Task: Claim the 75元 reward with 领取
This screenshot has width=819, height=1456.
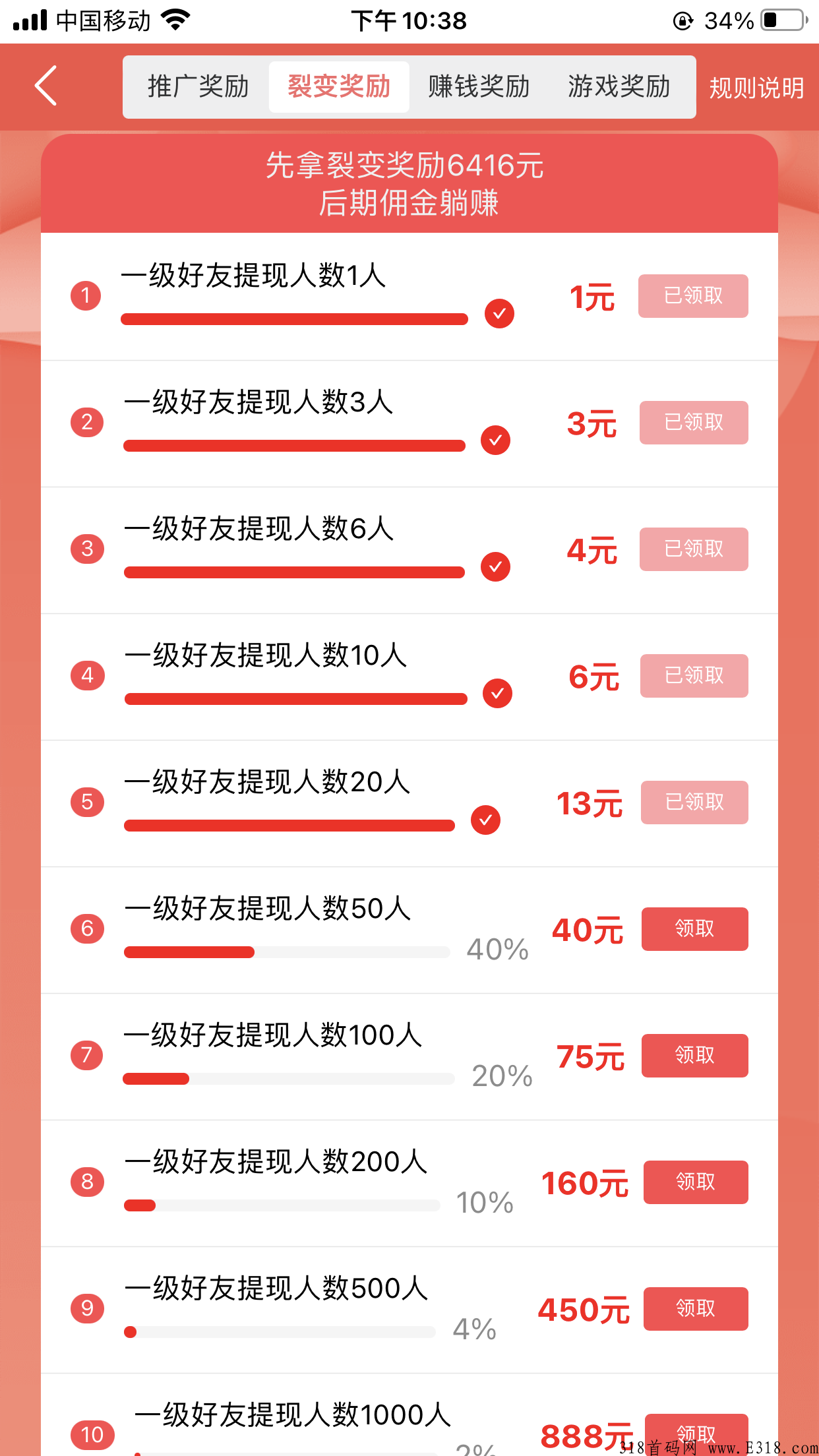Action: tap(694, 1055)
